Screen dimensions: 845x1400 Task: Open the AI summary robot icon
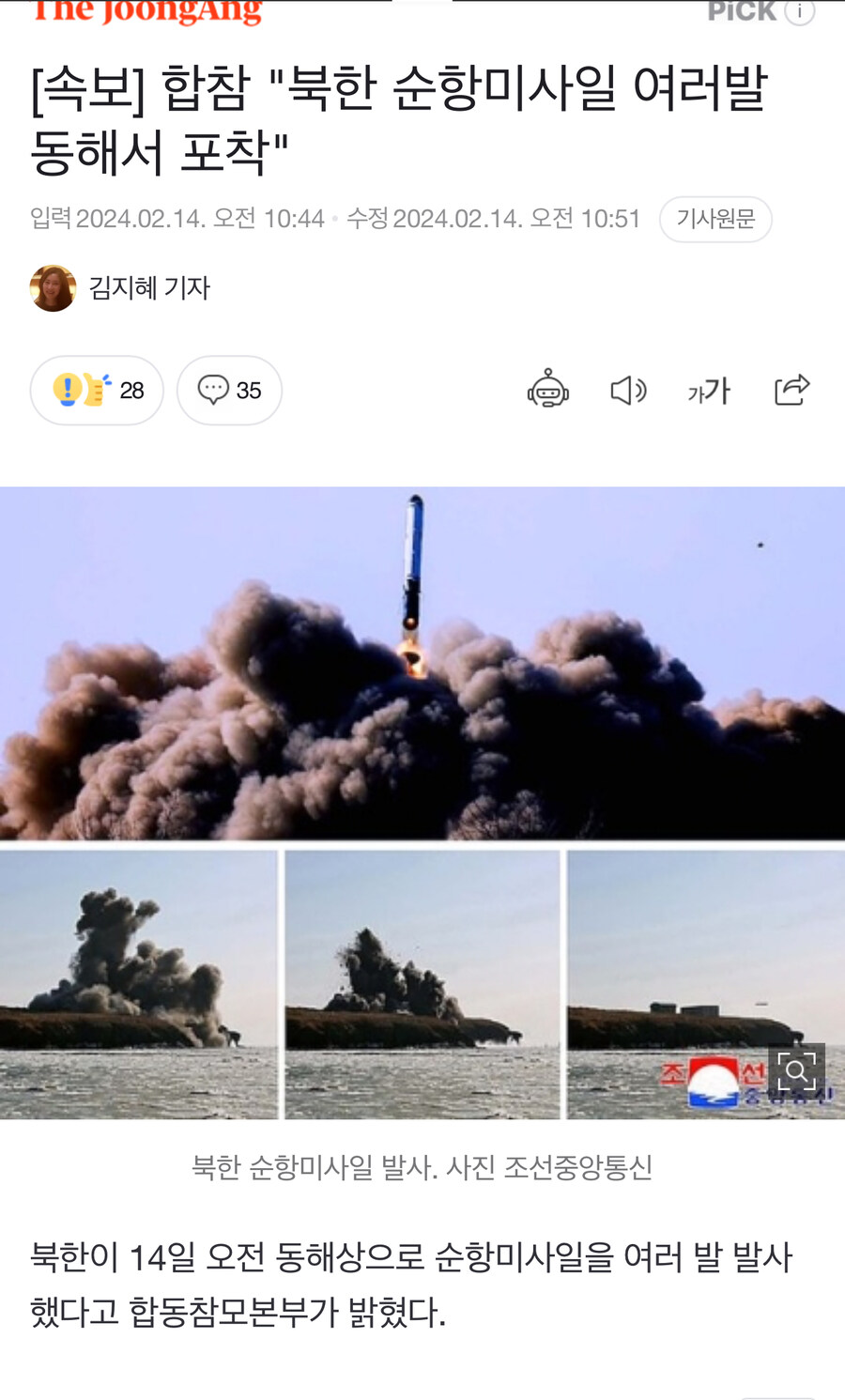(548, 390)
